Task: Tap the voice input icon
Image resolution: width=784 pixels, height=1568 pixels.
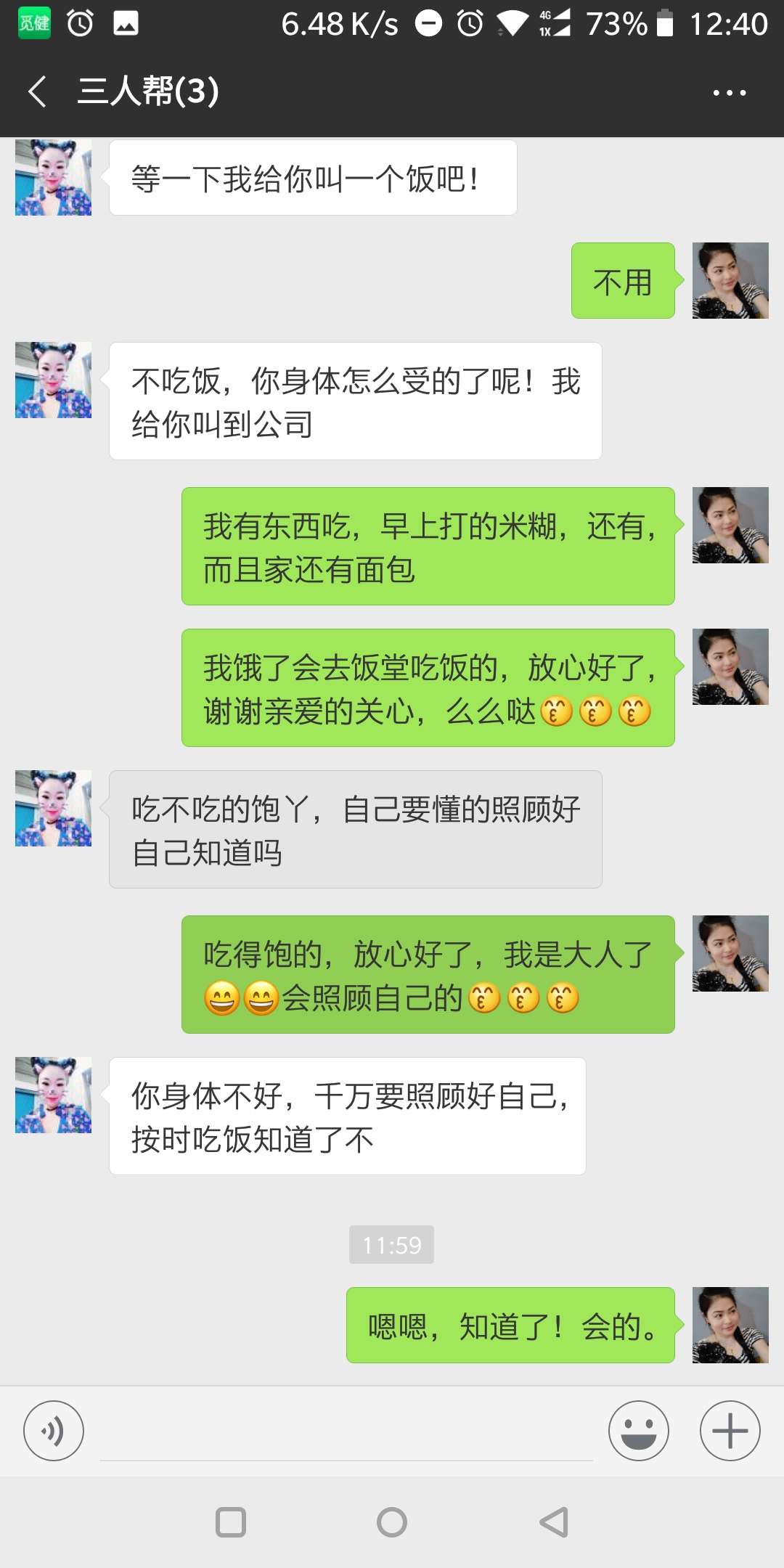Action: click(x=53, y=1431)
